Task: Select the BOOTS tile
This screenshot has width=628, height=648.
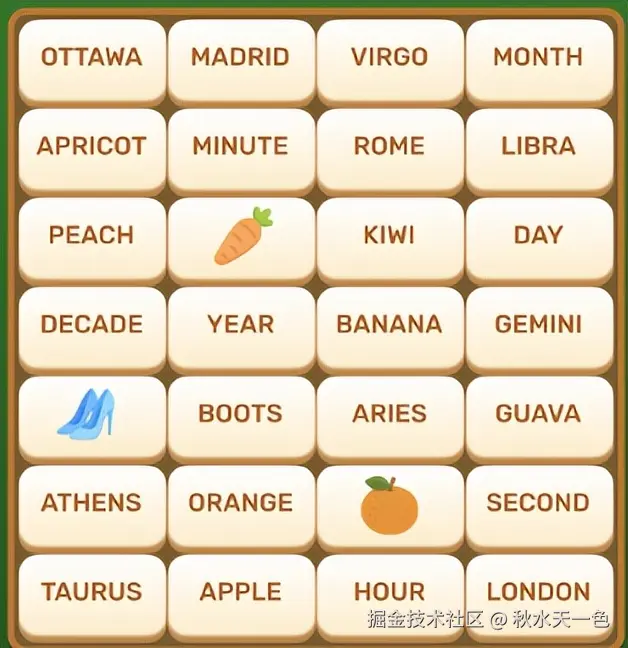Action: click(x=240, y=414)
